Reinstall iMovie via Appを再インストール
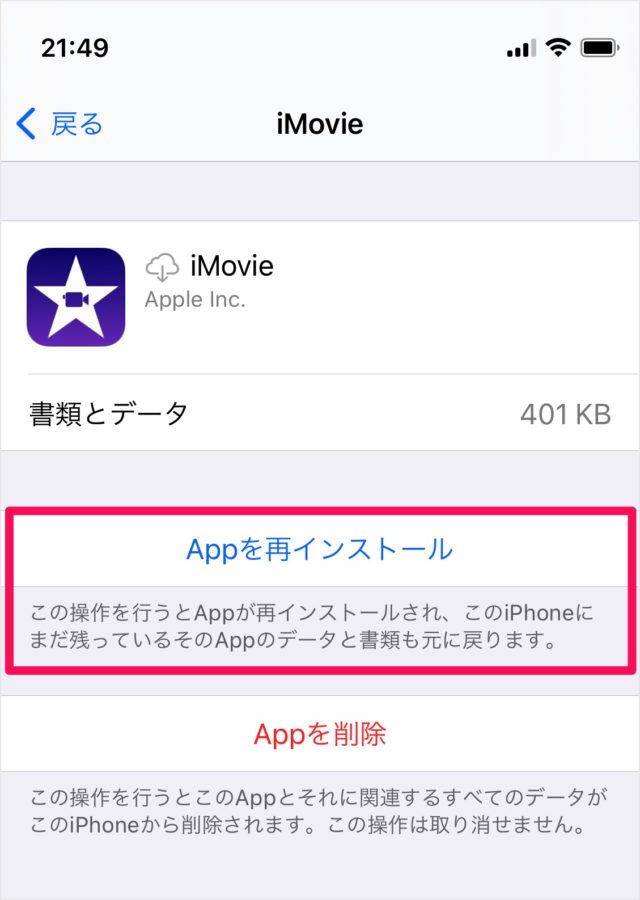This screenshot has height=900, width=640. click(320, 549)
